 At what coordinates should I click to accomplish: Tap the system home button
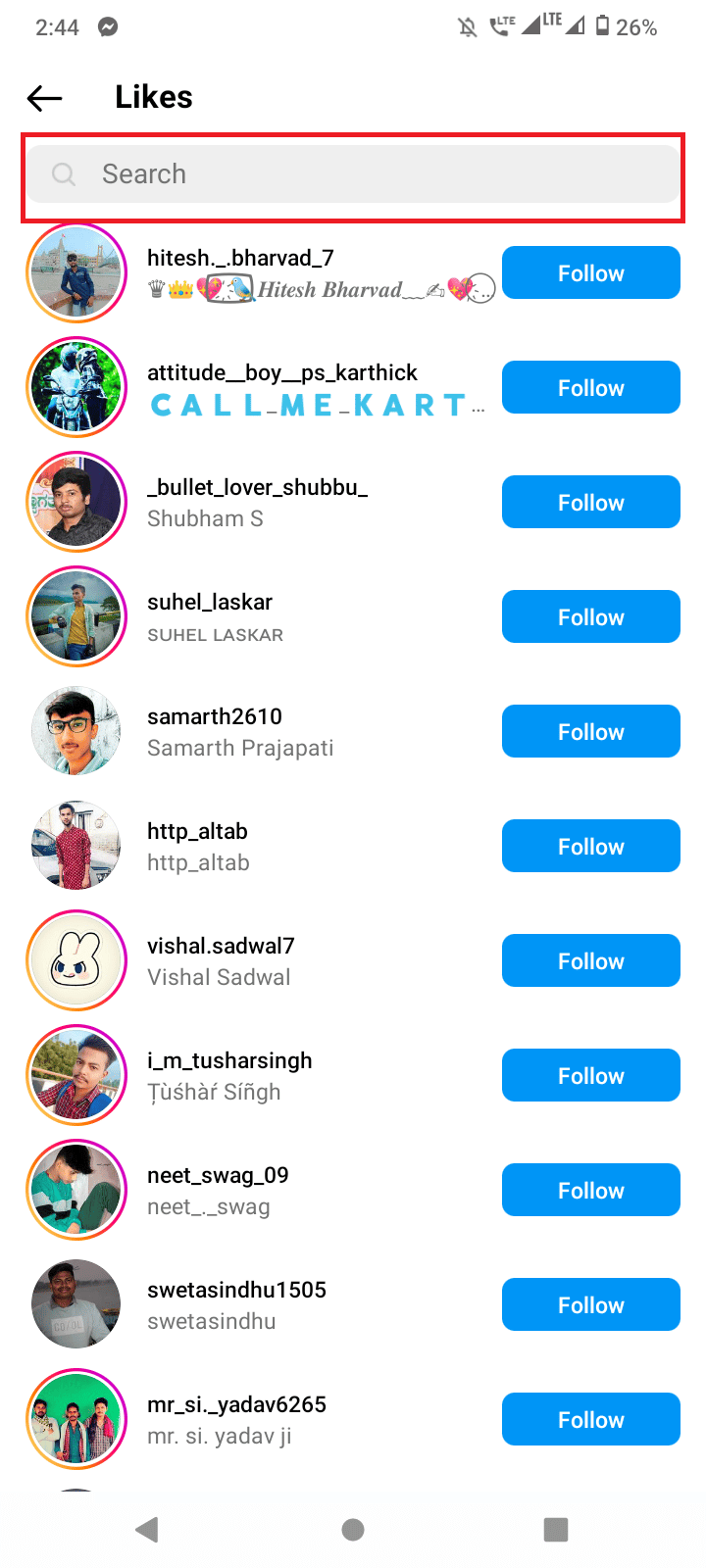coord(353,1529)
